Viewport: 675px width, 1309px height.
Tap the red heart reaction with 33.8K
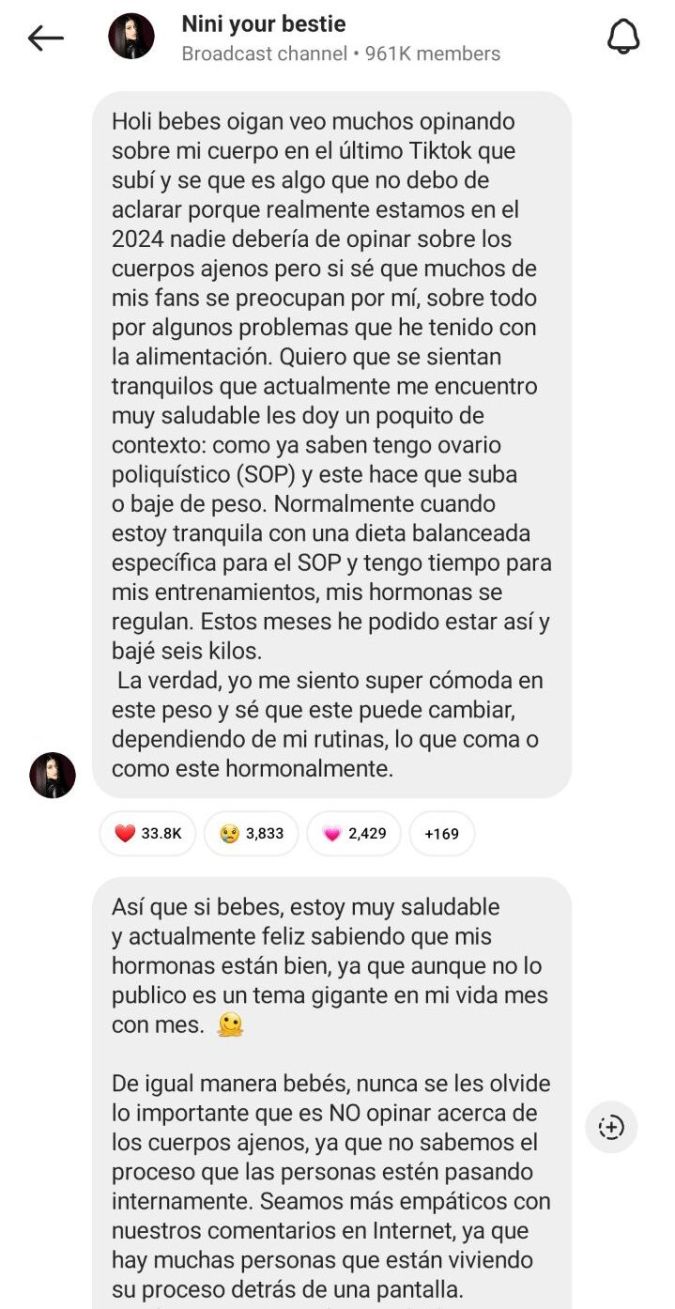click(x=148, y=833)
